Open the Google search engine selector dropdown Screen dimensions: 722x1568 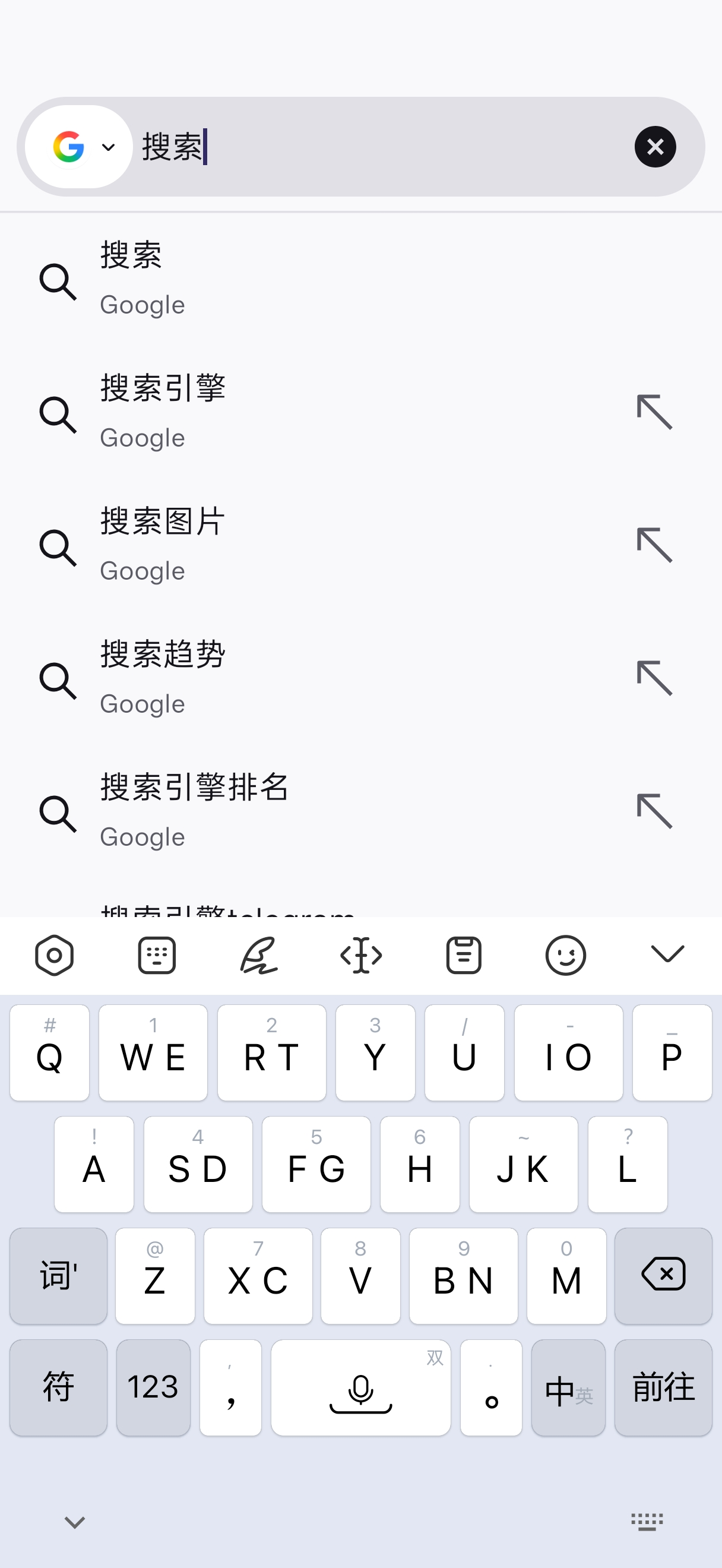pyautogui.click(x=79, y=147)
